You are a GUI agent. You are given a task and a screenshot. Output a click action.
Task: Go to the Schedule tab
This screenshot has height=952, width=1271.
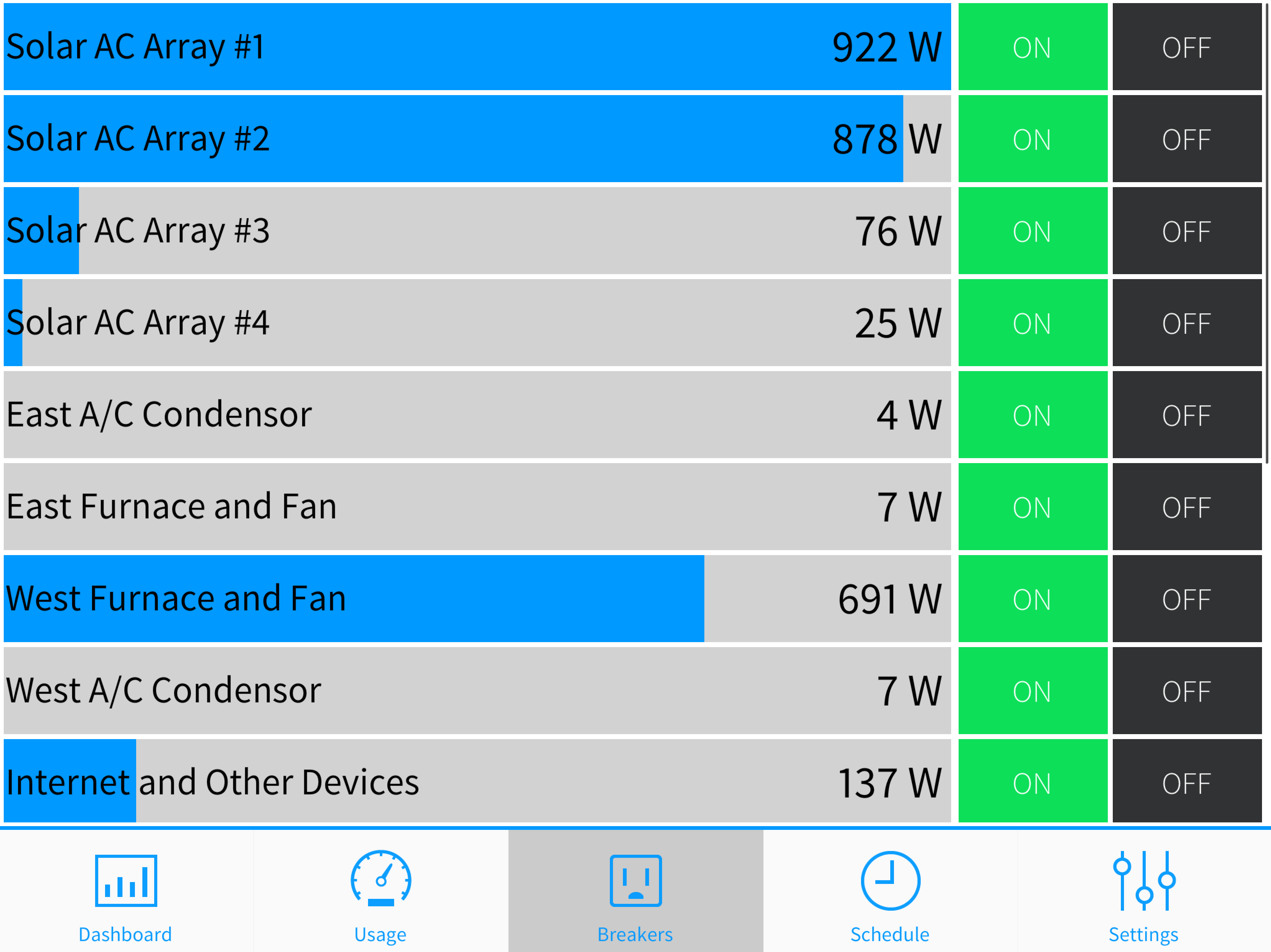coord(890,896)
